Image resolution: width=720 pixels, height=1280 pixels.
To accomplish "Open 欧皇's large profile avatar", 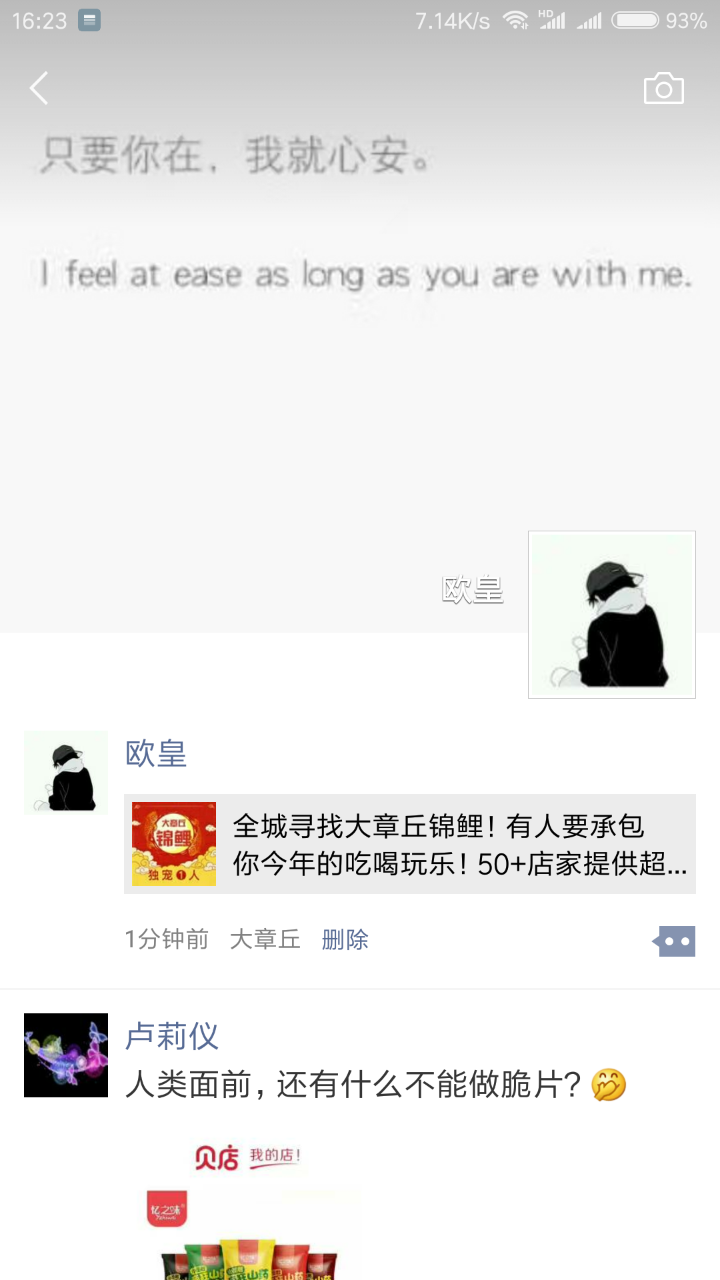I will [611, 614].
